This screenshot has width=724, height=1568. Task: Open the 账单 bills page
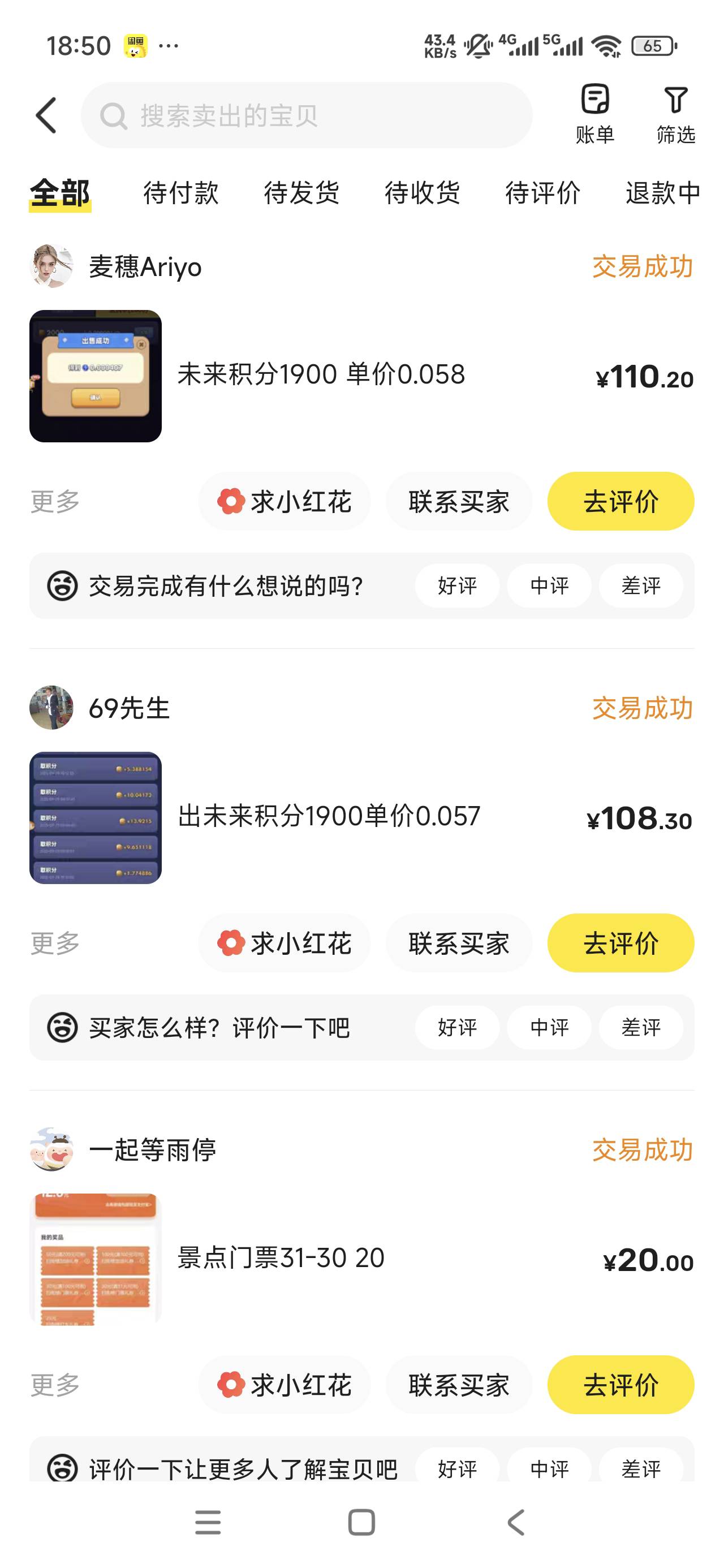click(x=594, y=114)
